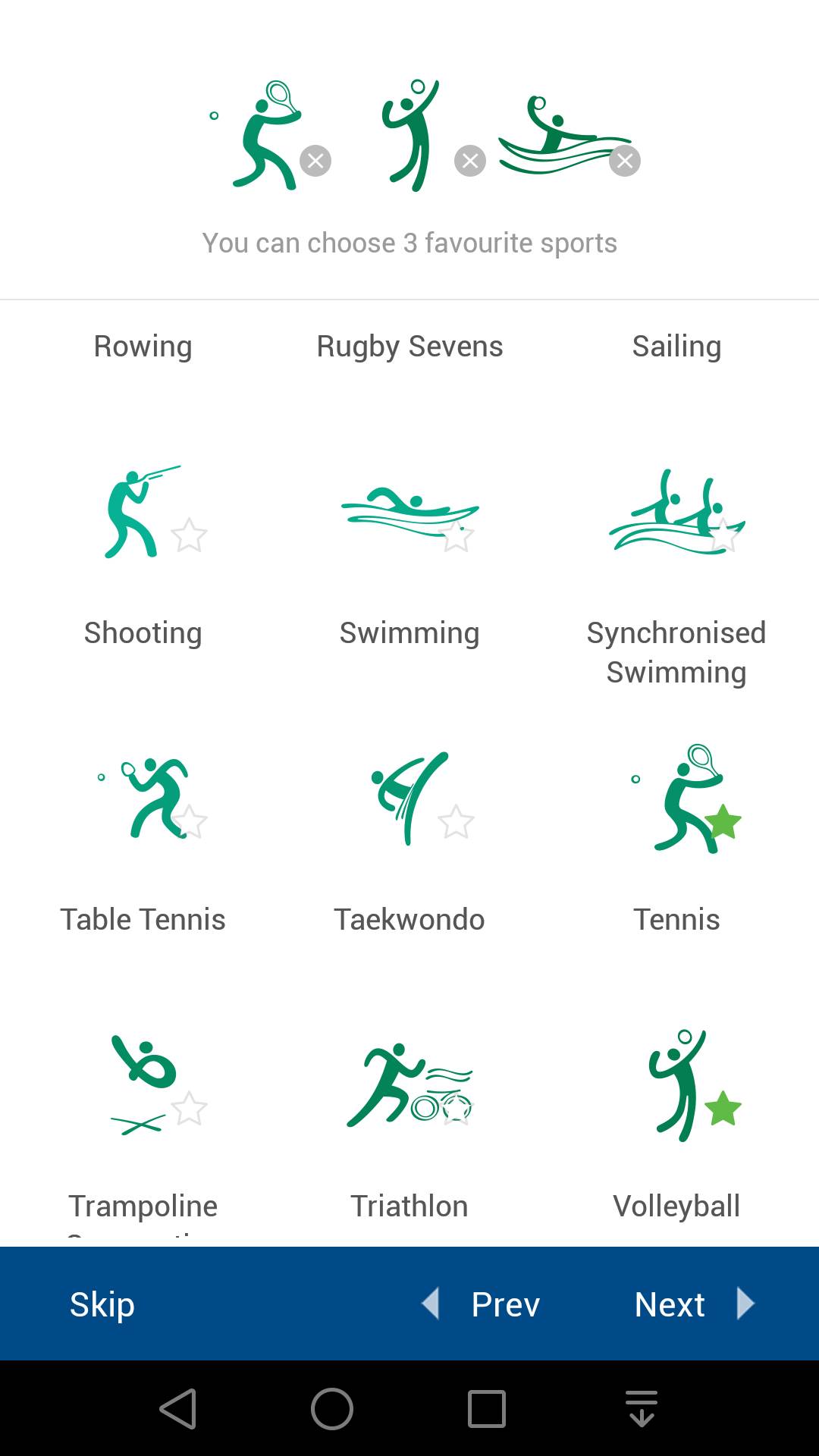Remove the chosen tennis favourite with its X

click(315, 161)
